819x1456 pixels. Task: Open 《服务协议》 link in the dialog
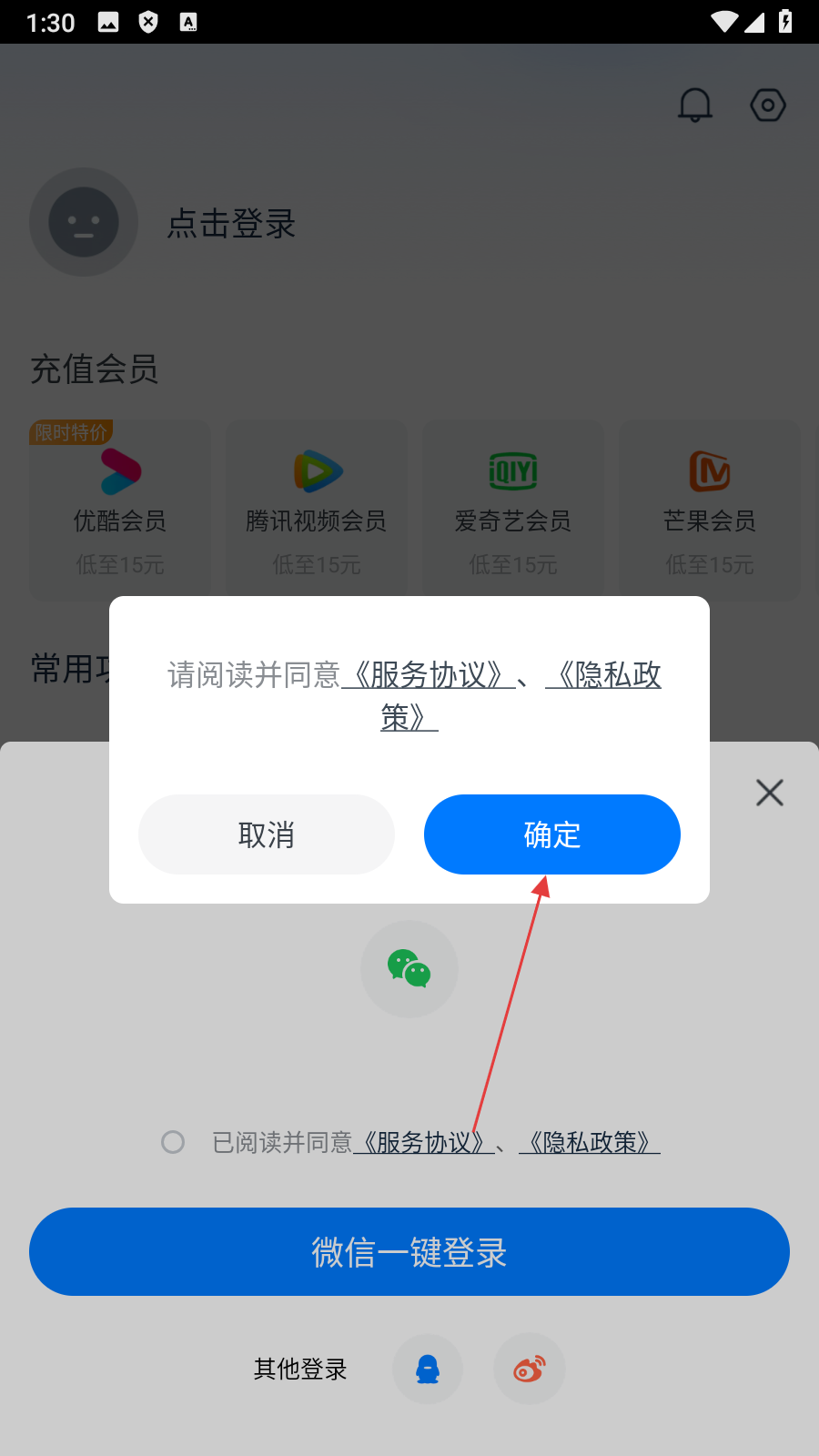[x=428, y=675]
